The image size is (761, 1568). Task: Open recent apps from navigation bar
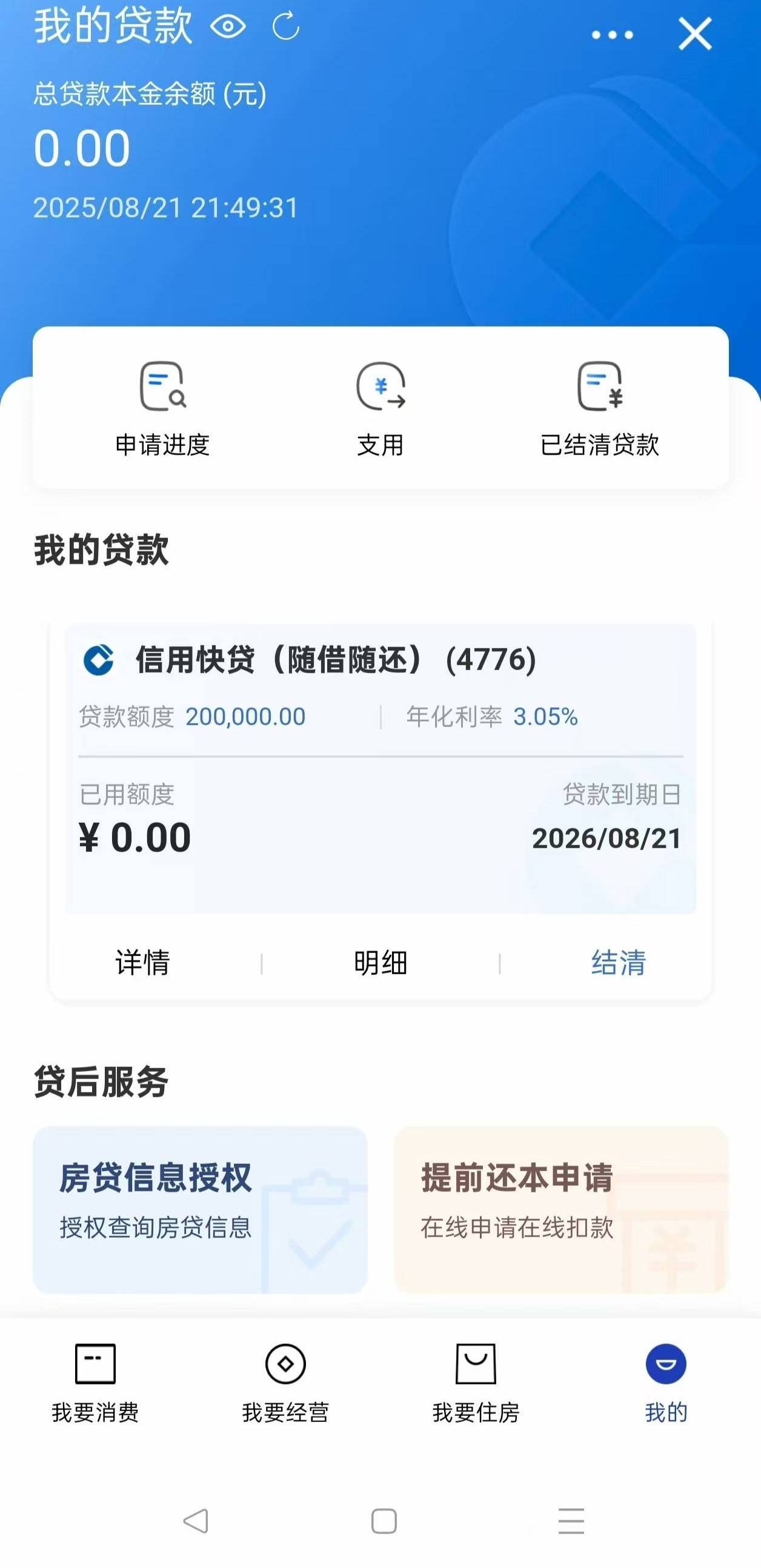pyautogui.click(x=571, y=1521)
